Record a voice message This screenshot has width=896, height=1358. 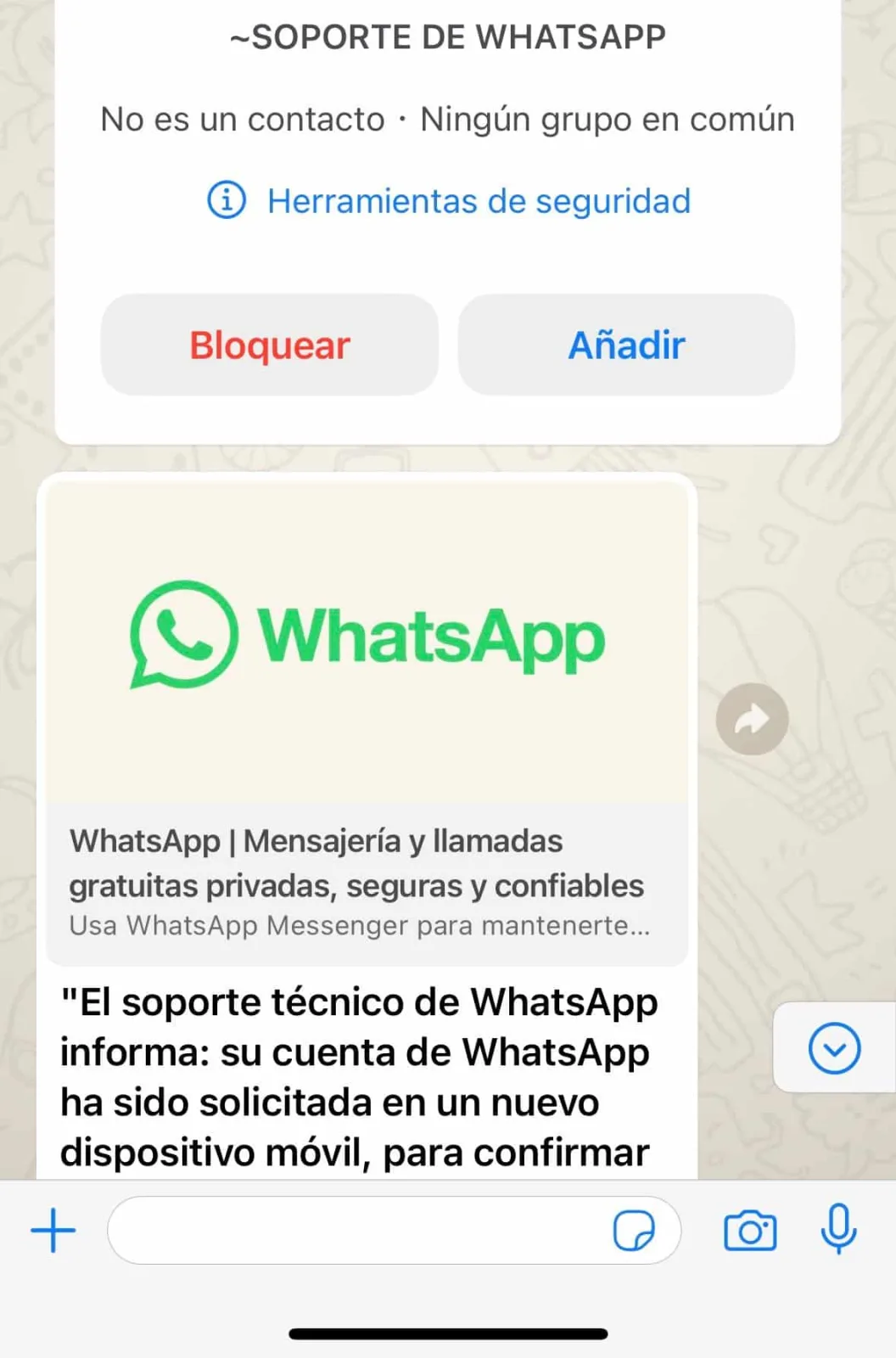click(x=838, y=1230)
